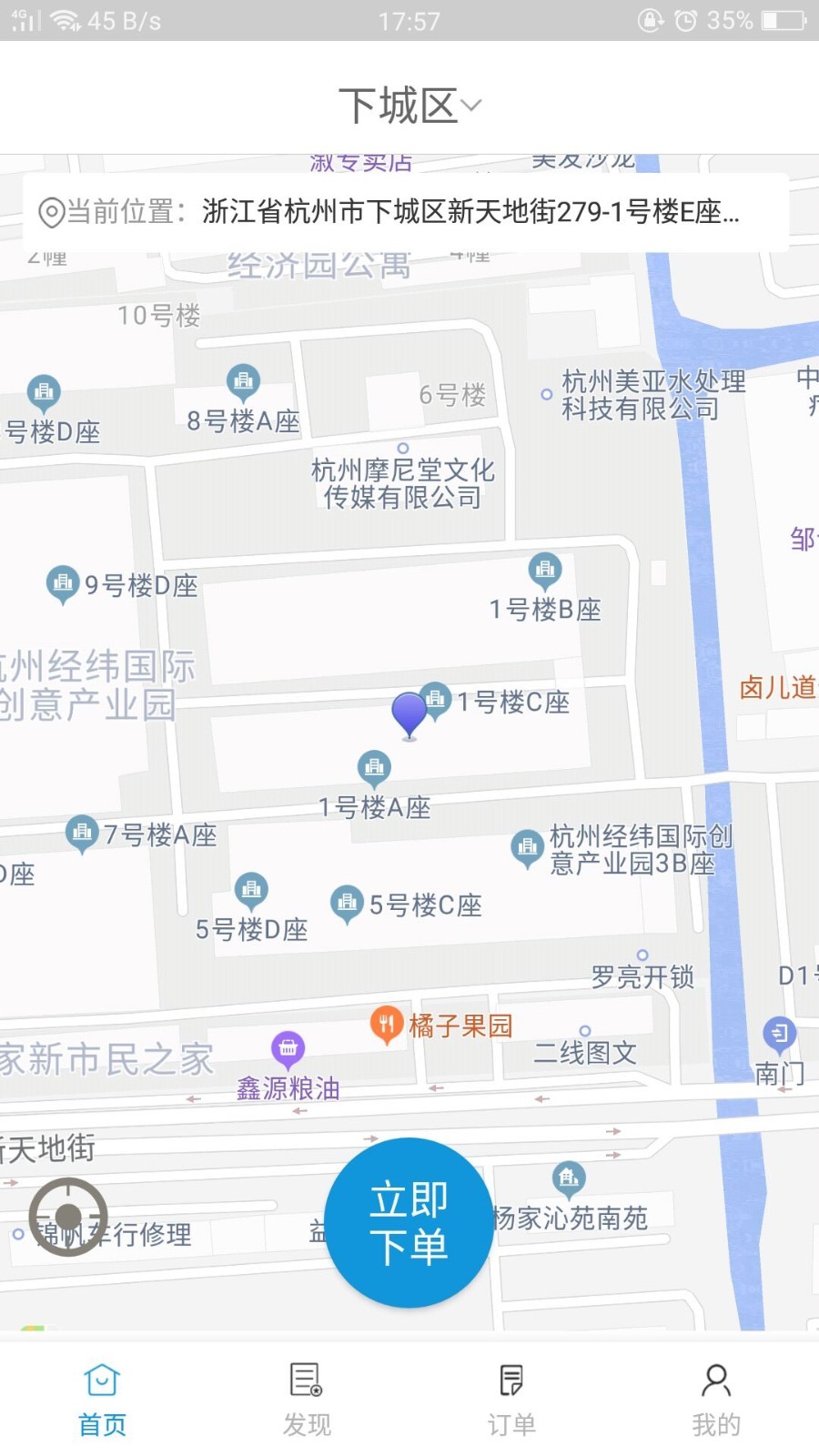Expand the 下城区 district dropdown
The width and height of the screenshot is (819, 1456).
pos(409,106)
